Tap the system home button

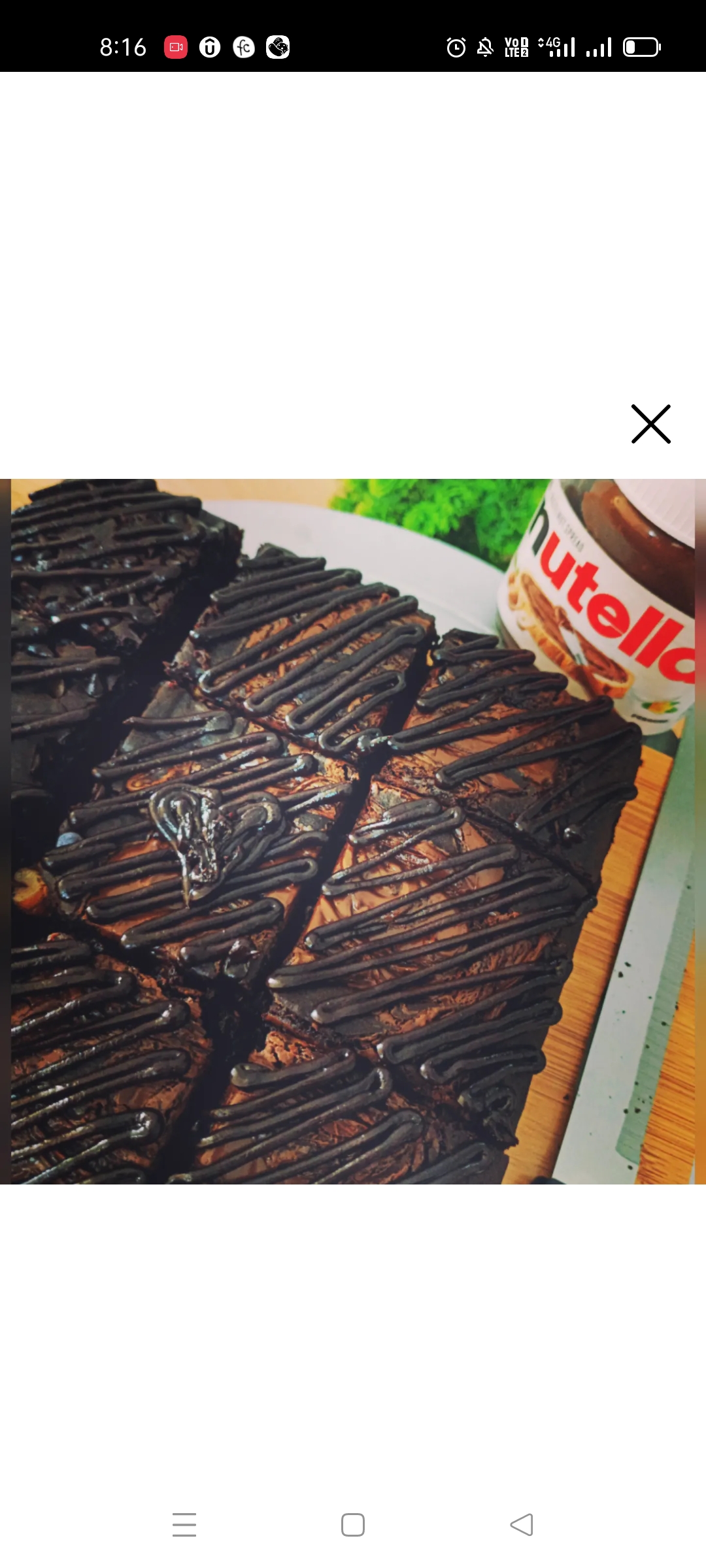pyautogui.click(x=353, y=1525)
